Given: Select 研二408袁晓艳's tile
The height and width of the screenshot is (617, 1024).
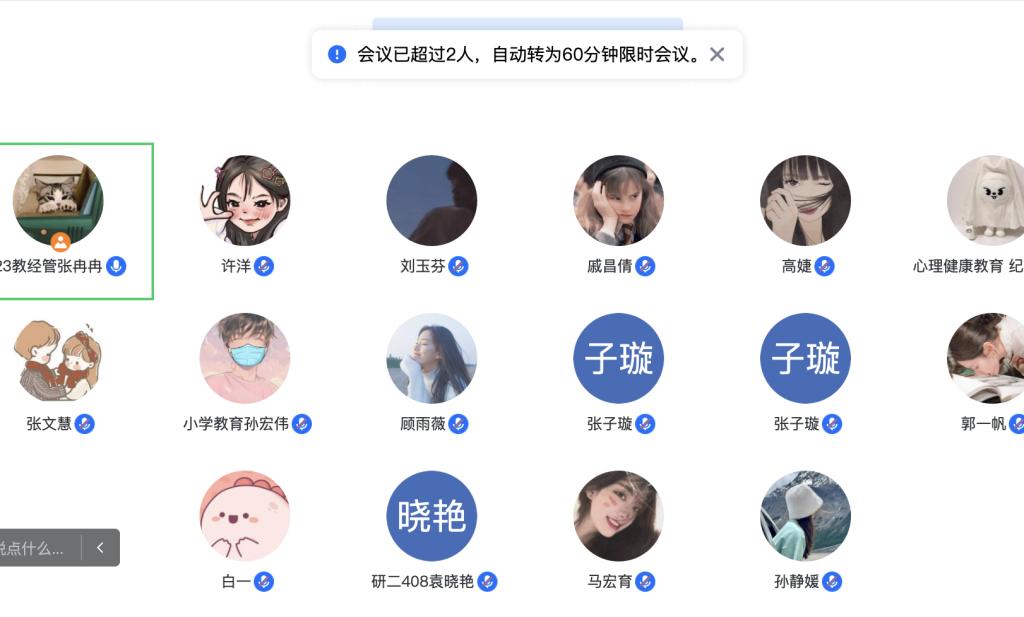Looking at the screenshot, I should click(432, 517).
